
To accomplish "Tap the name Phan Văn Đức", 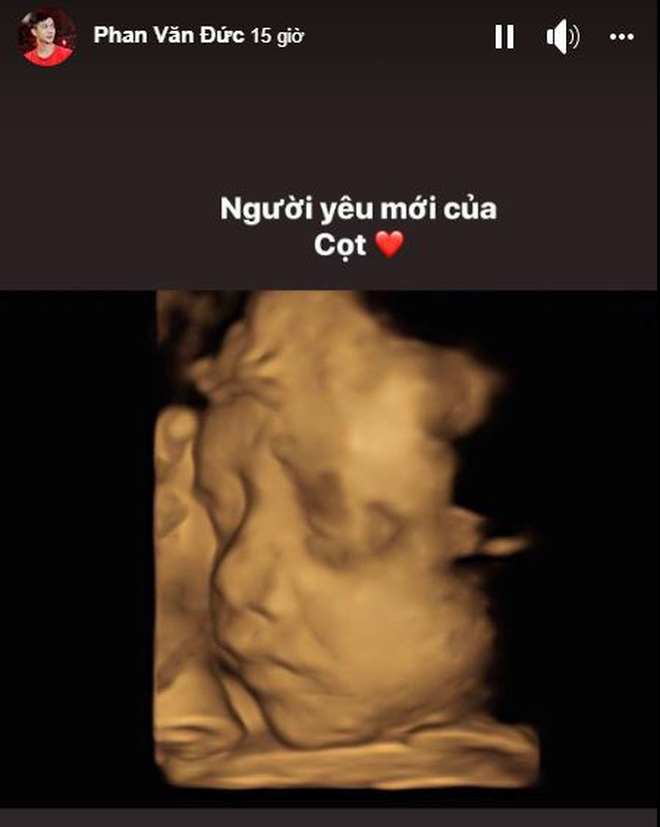I will click(167, 36).
